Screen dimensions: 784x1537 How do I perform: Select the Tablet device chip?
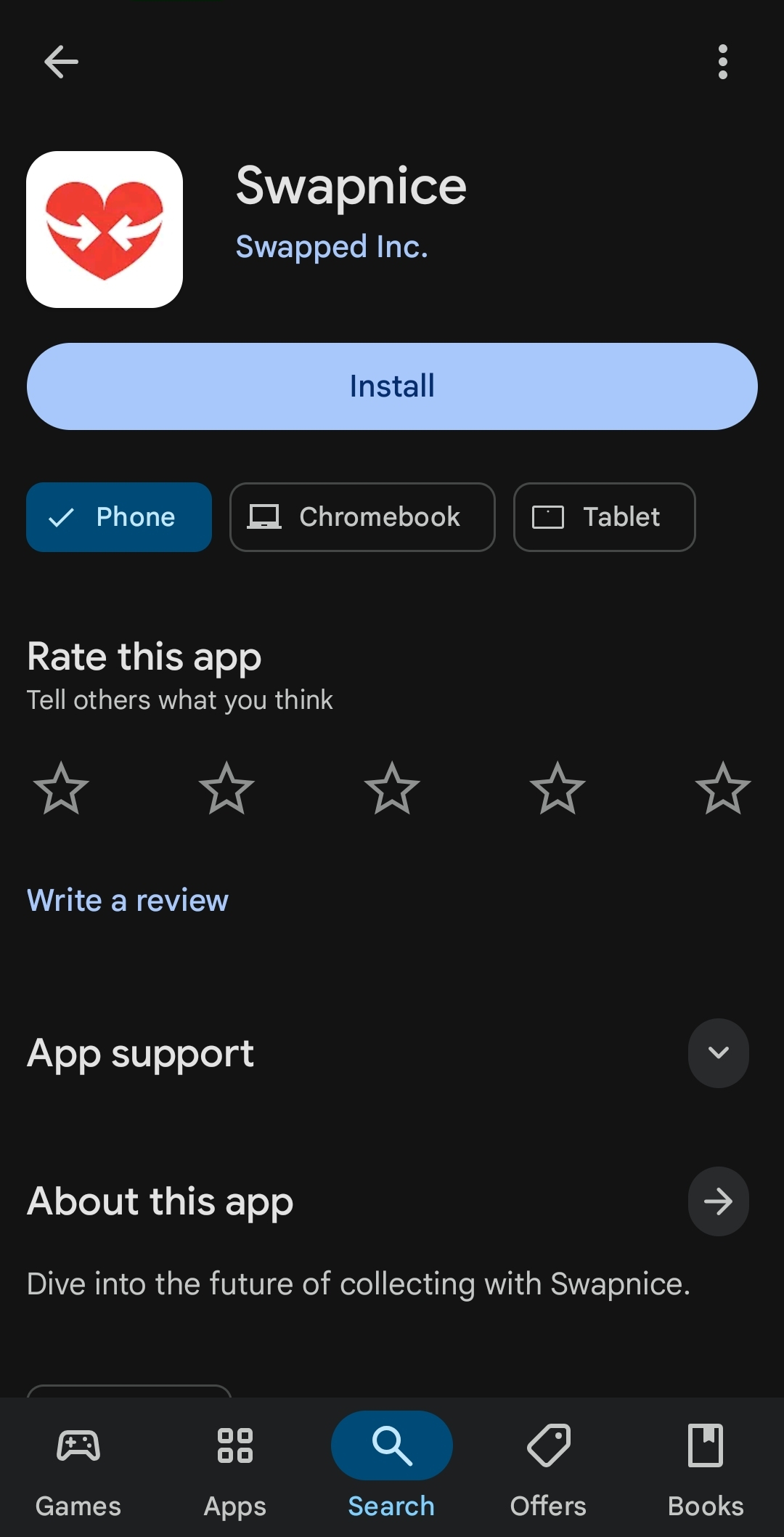coord(604,517)
